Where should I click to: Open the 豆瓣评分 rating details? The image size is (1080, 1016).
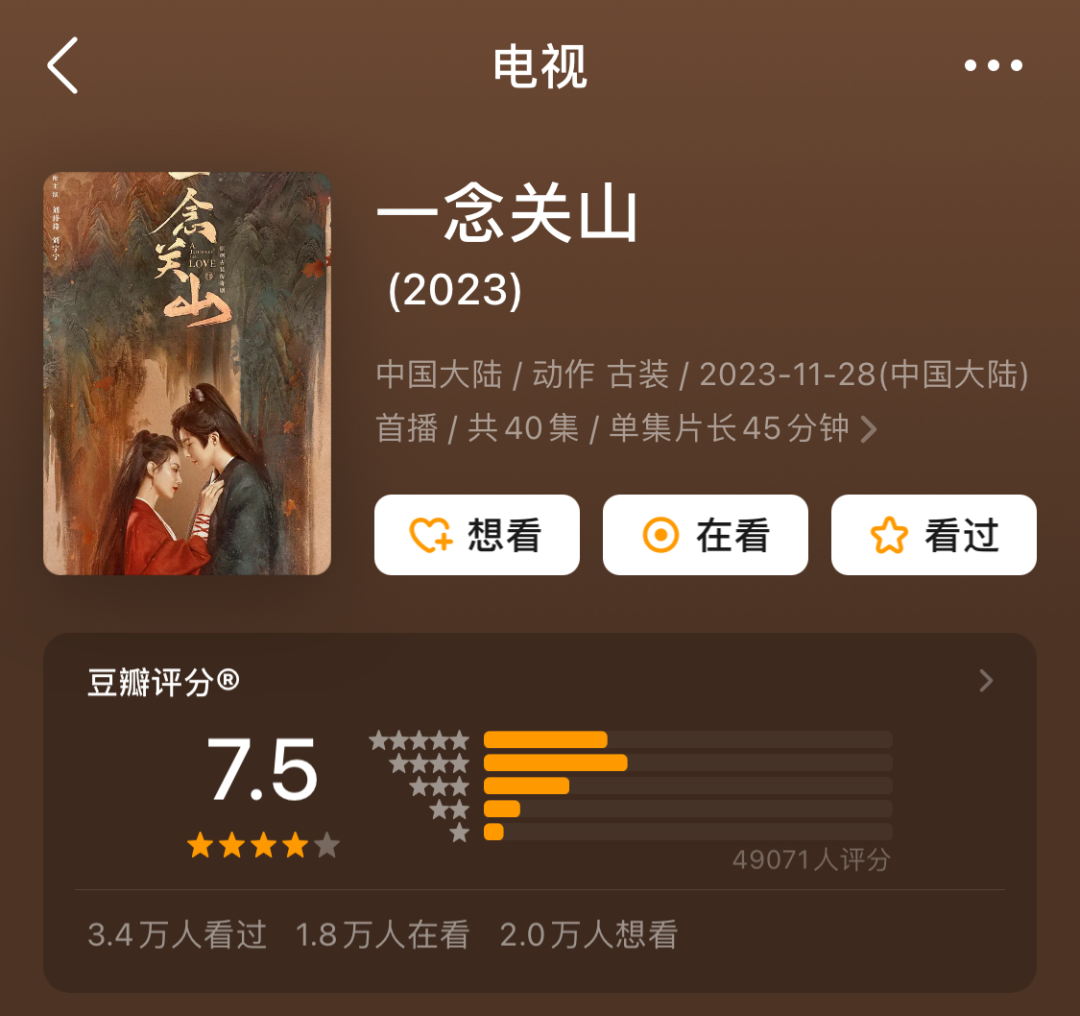[985, 681]
